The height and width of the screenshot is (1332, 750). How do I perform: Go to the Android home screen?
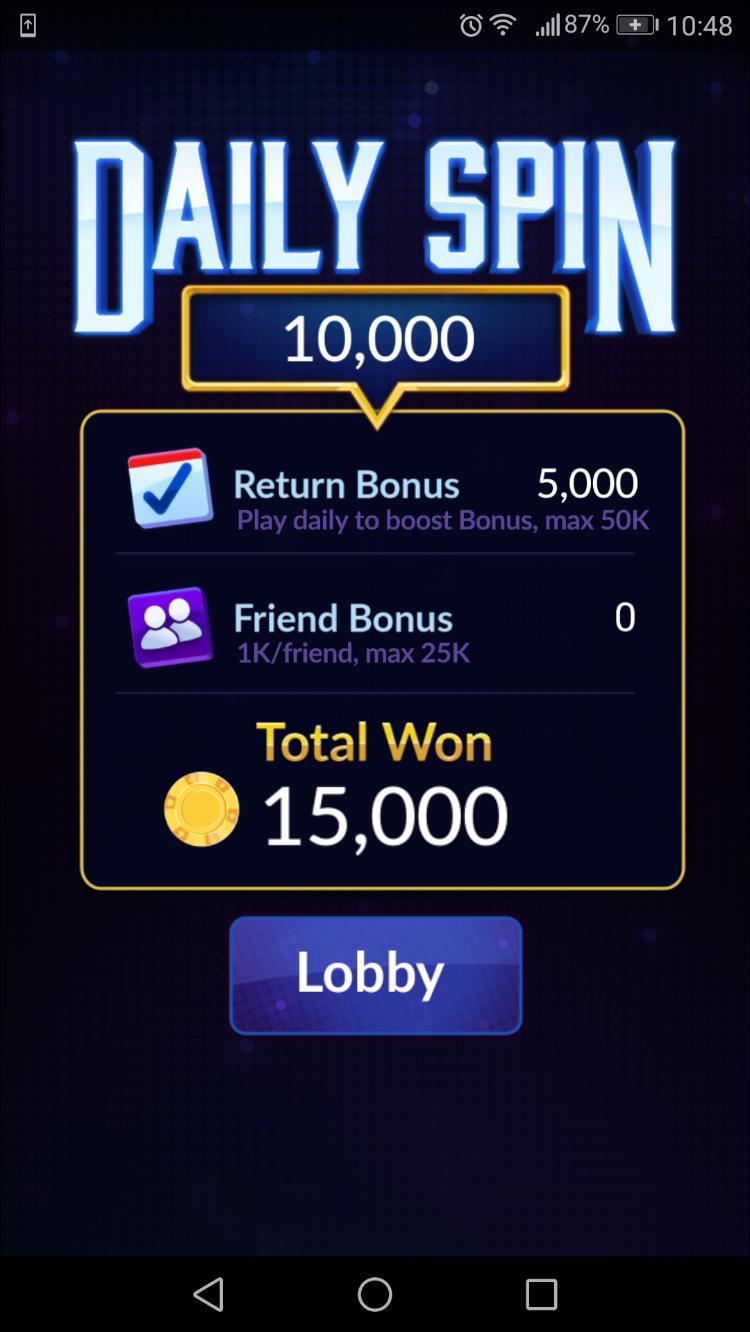pos(375,1294)
